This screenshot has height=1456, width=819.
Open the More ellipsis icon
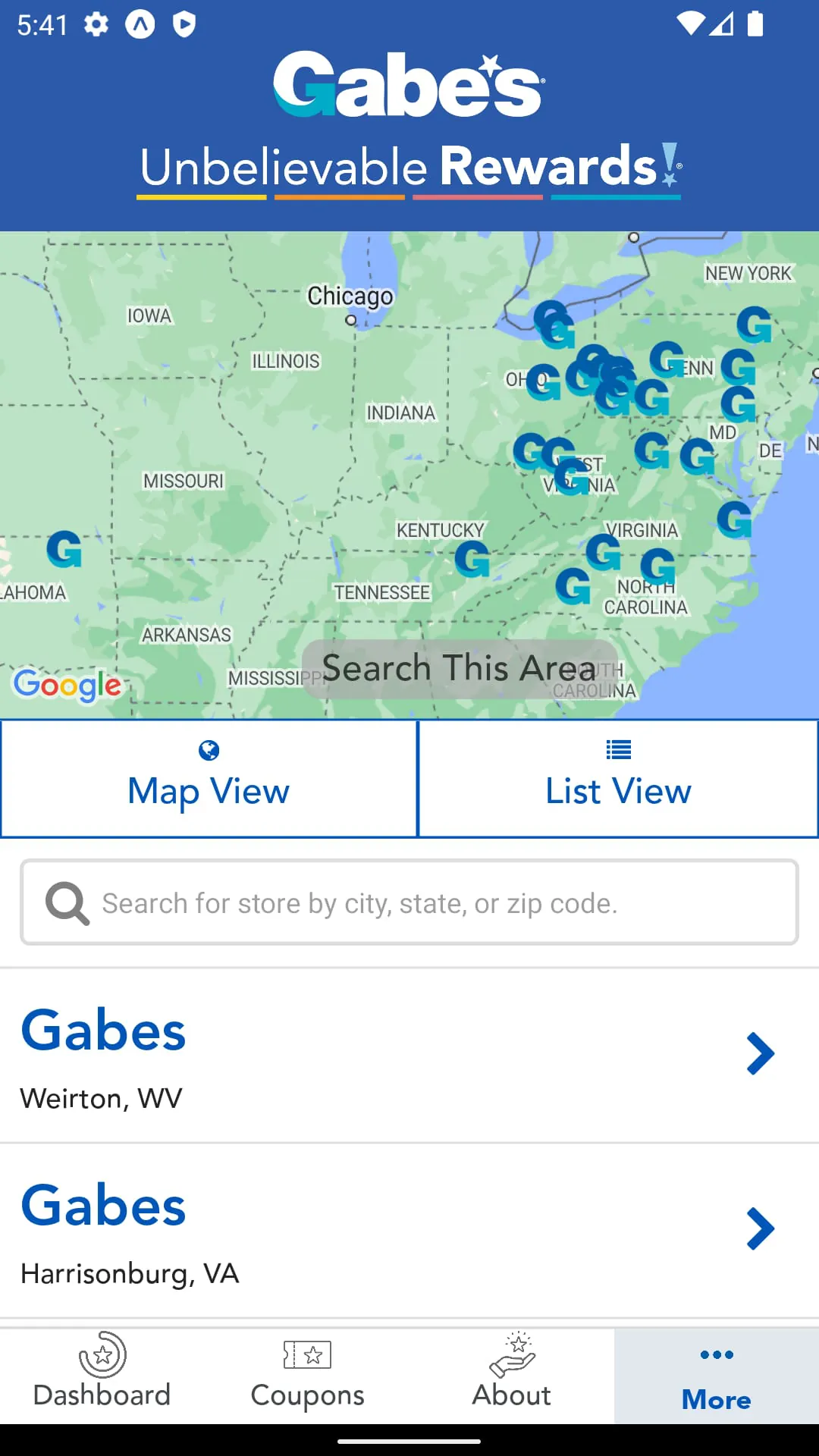[715, 1354]
